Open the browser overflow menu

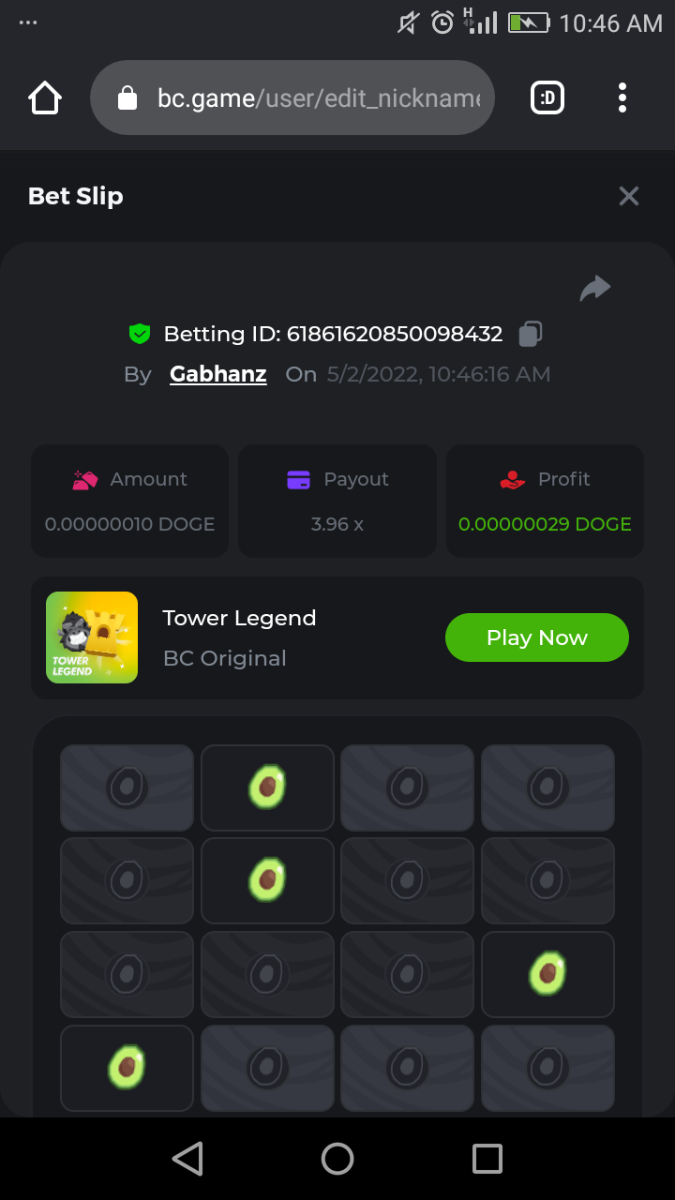coord(622,98)
